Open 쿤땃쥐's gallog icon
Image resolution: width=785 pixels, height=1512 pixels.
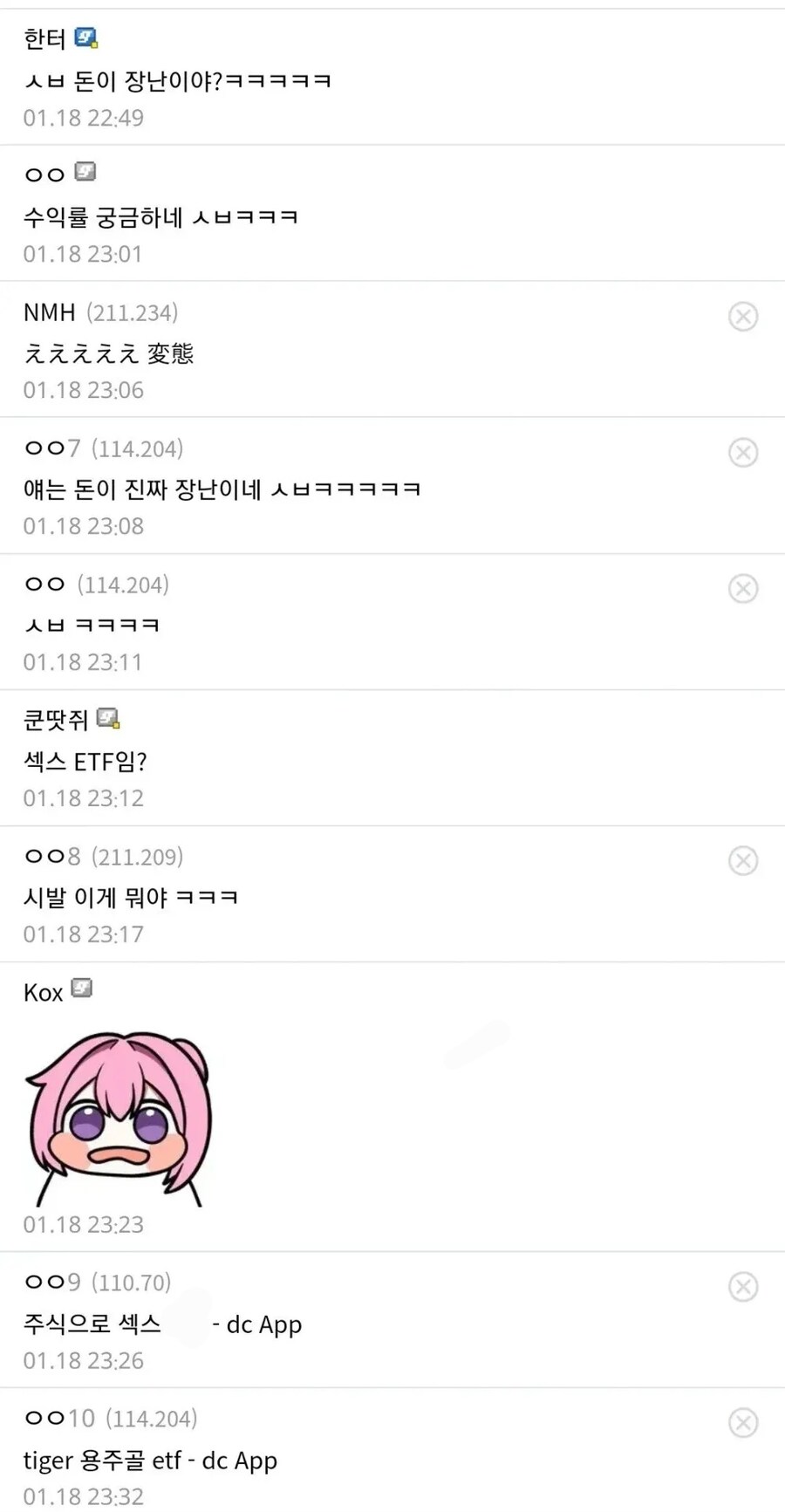point(108,719)
